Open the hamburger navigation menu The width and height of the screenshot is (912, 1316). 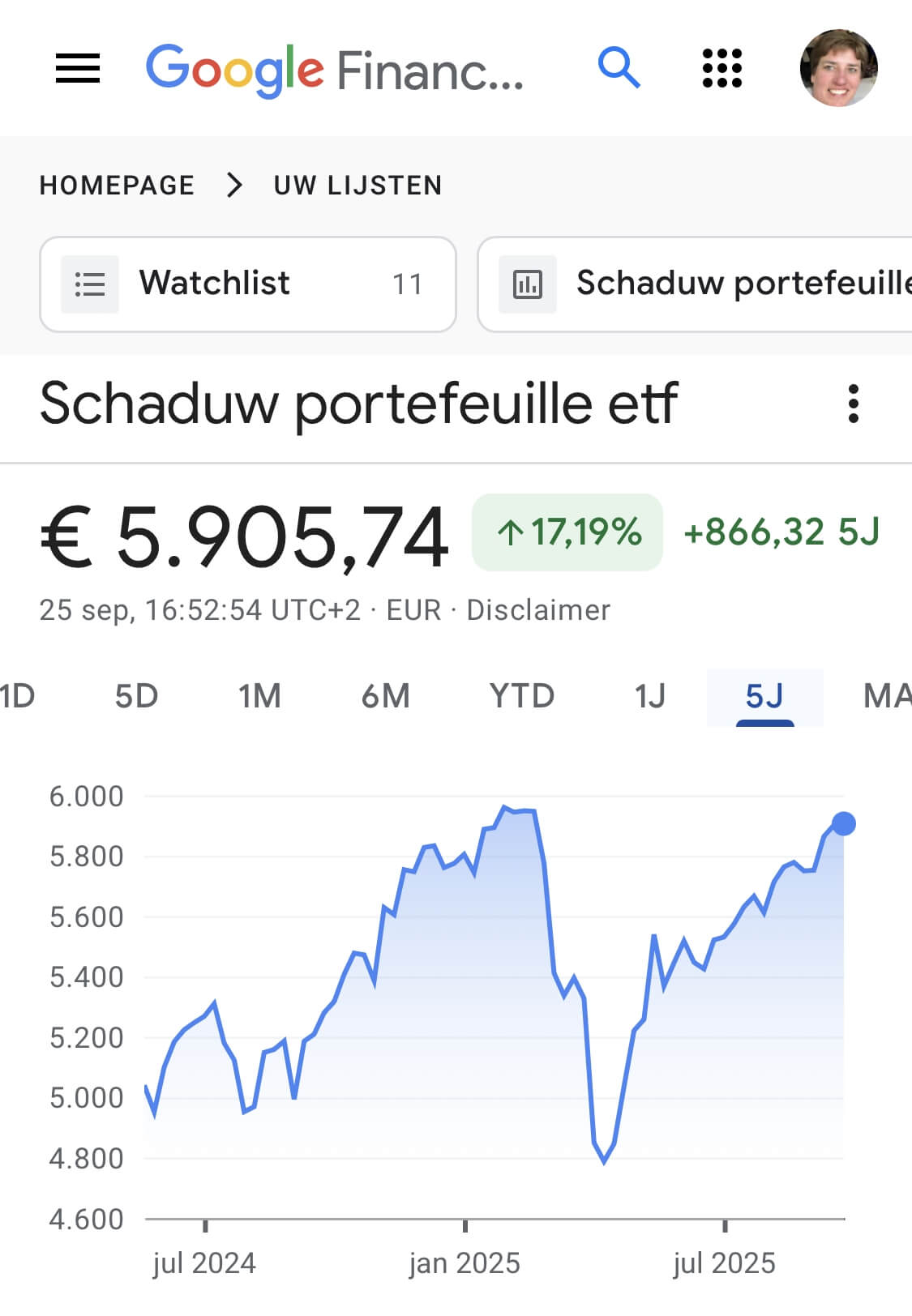(x=78, y=68)
